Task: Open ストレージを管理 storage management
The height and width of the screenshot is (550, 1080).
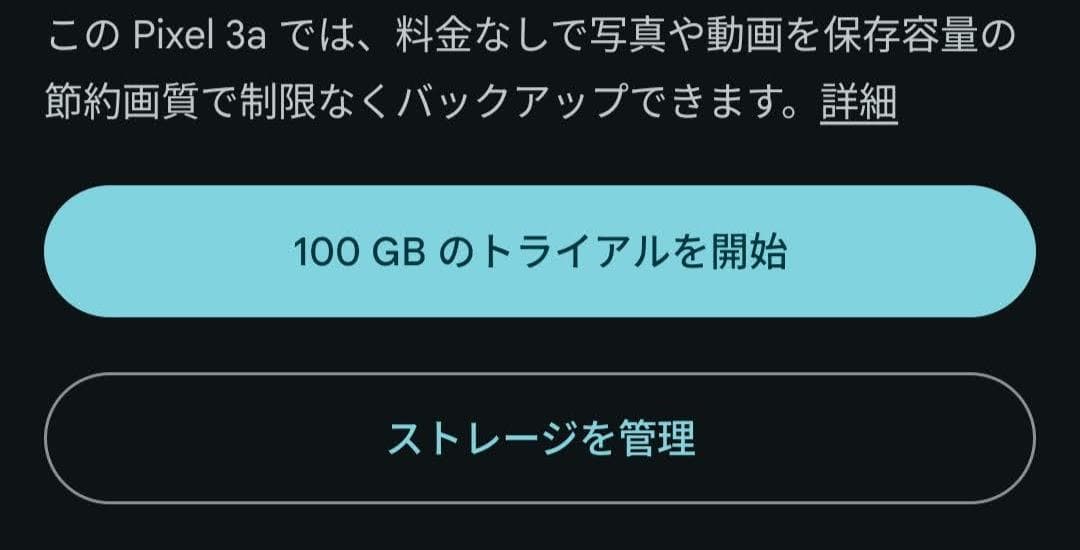Action: pos(540,438)
